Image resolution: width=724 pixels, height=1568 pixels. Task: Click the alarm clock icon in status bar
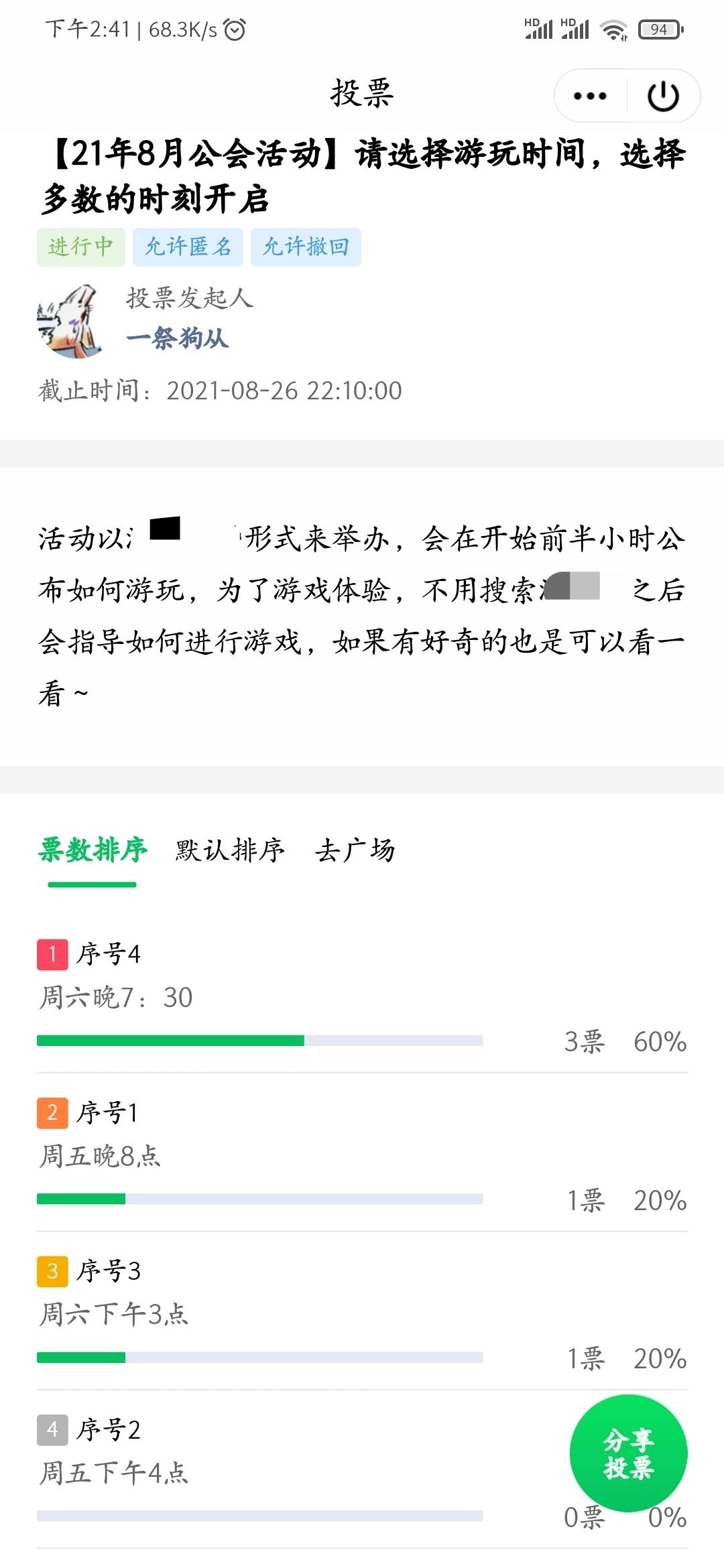tap(233, 28)
